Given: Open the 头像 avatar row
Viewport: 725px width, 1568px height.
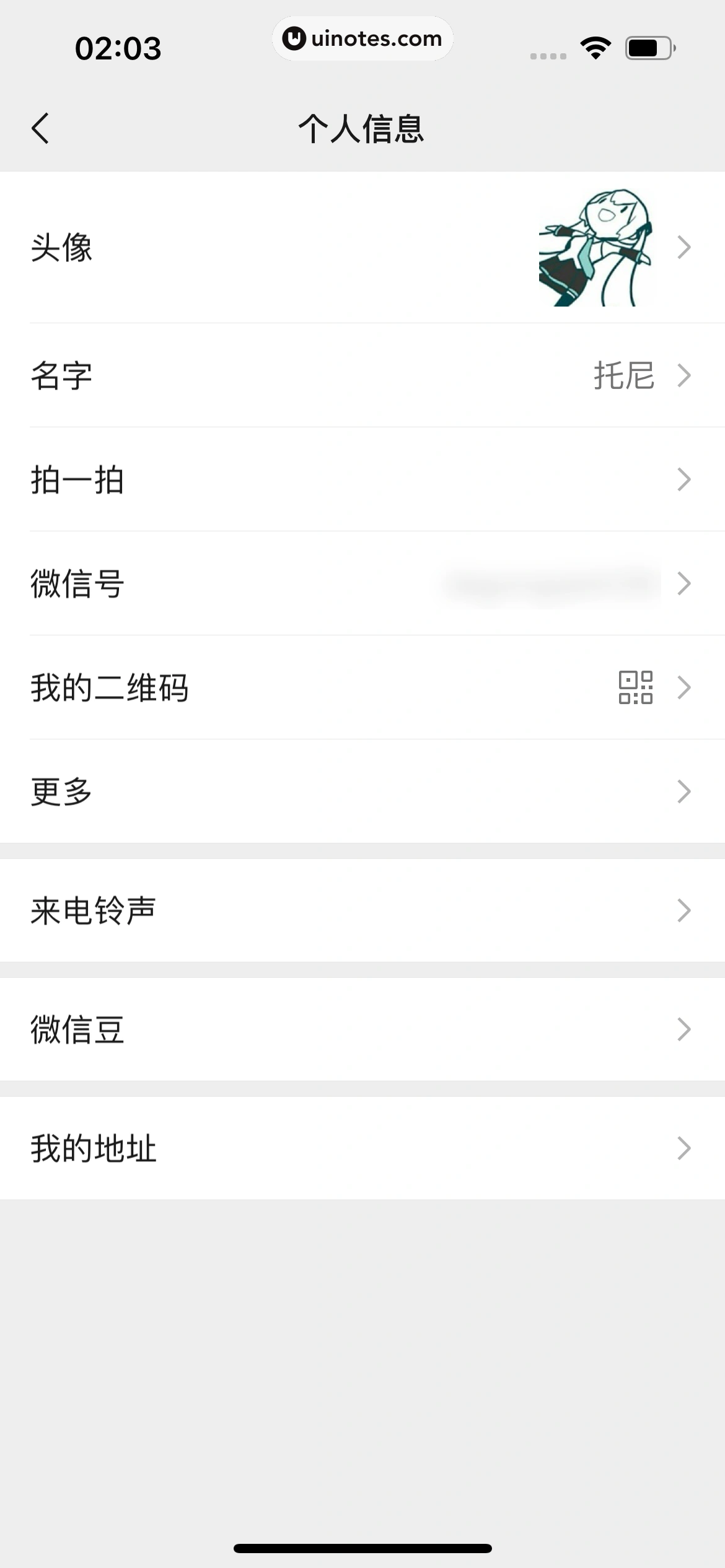Looking at the screenshot, I should 362,248.
